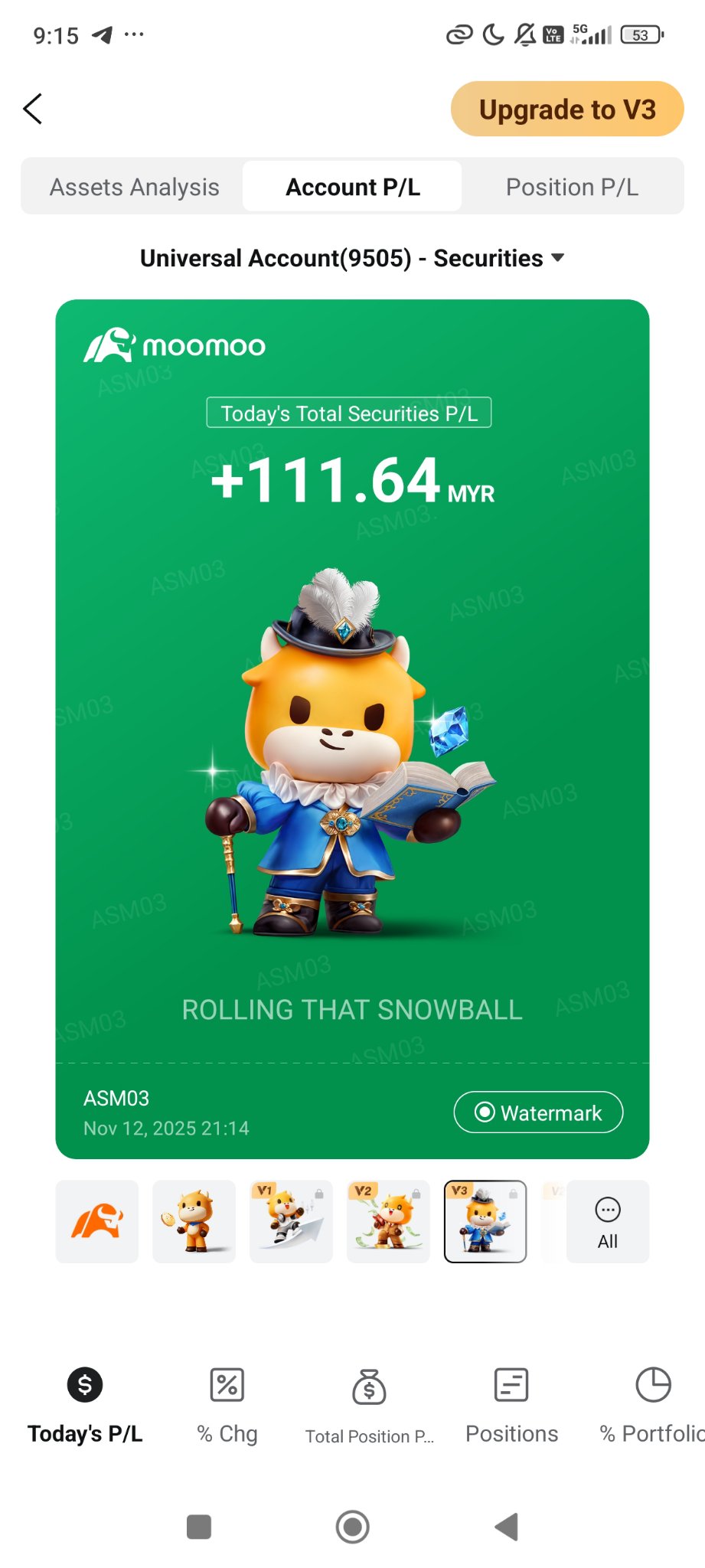The width and height of the screenshot is (705, 1568).
Task: Open recent apps with the square button
Action: tap(199, 1527)
